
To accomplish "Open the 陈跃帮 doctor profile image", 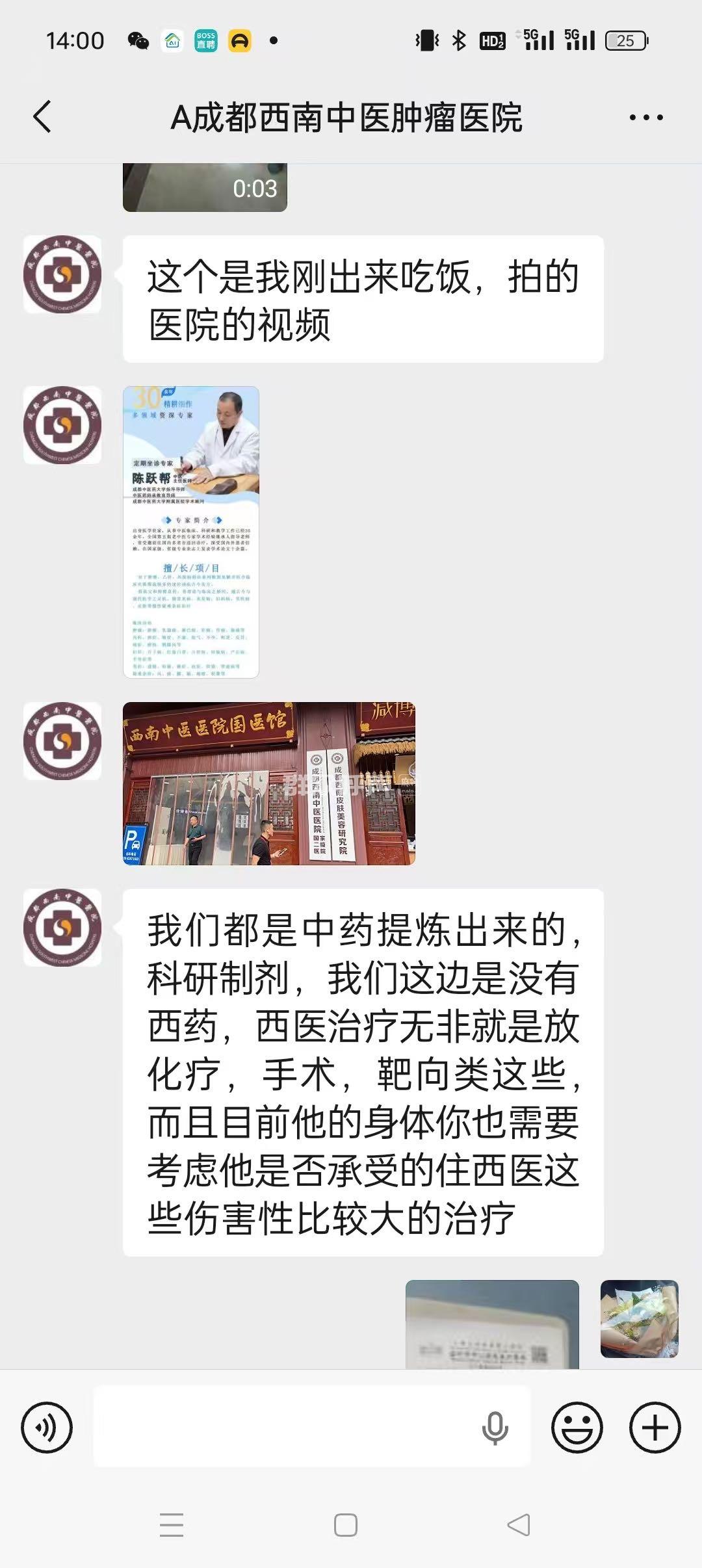I will tap(191, 532).
